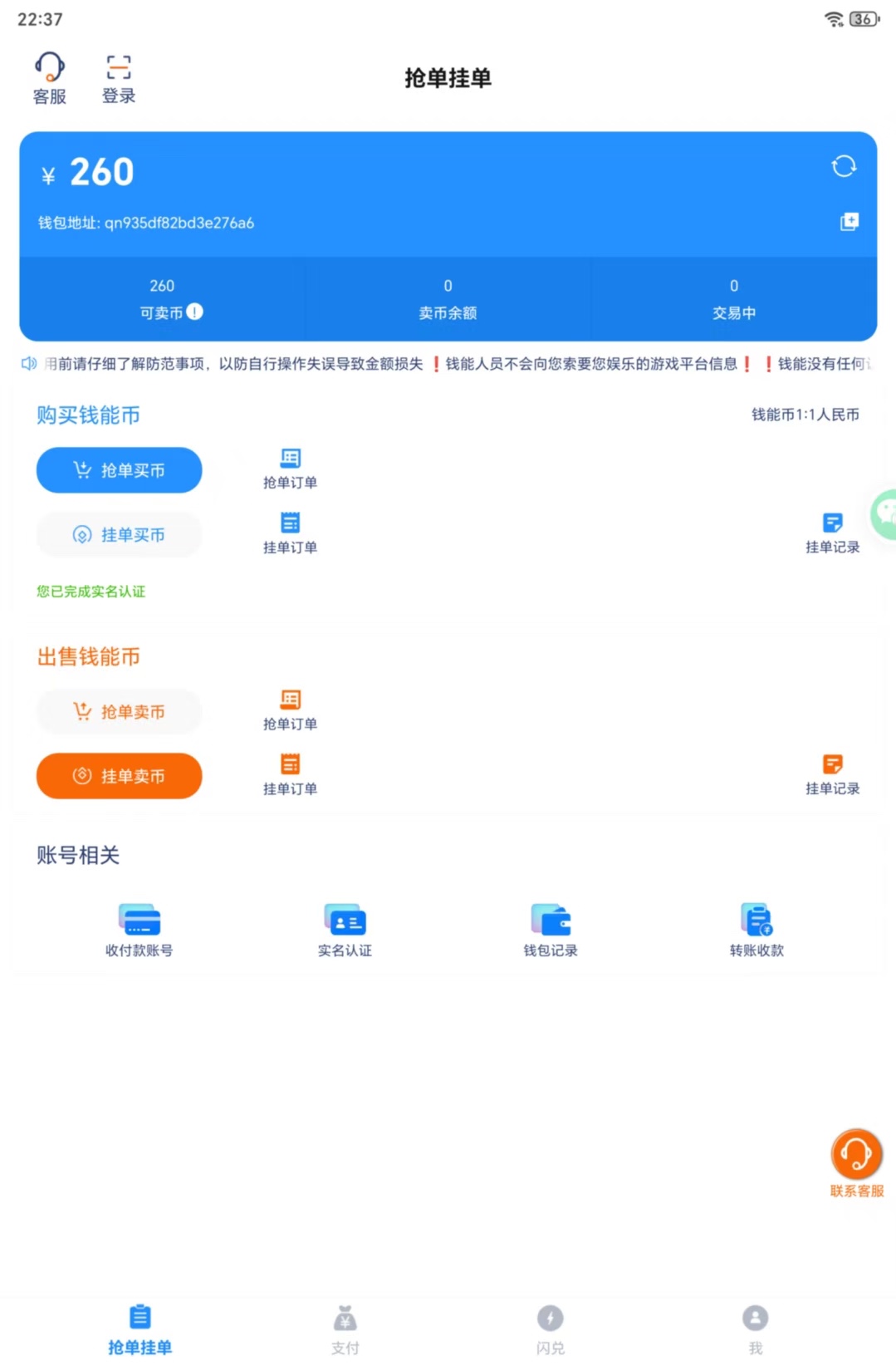Open 挂单记录 under 出售钱能币

(832, 773)
